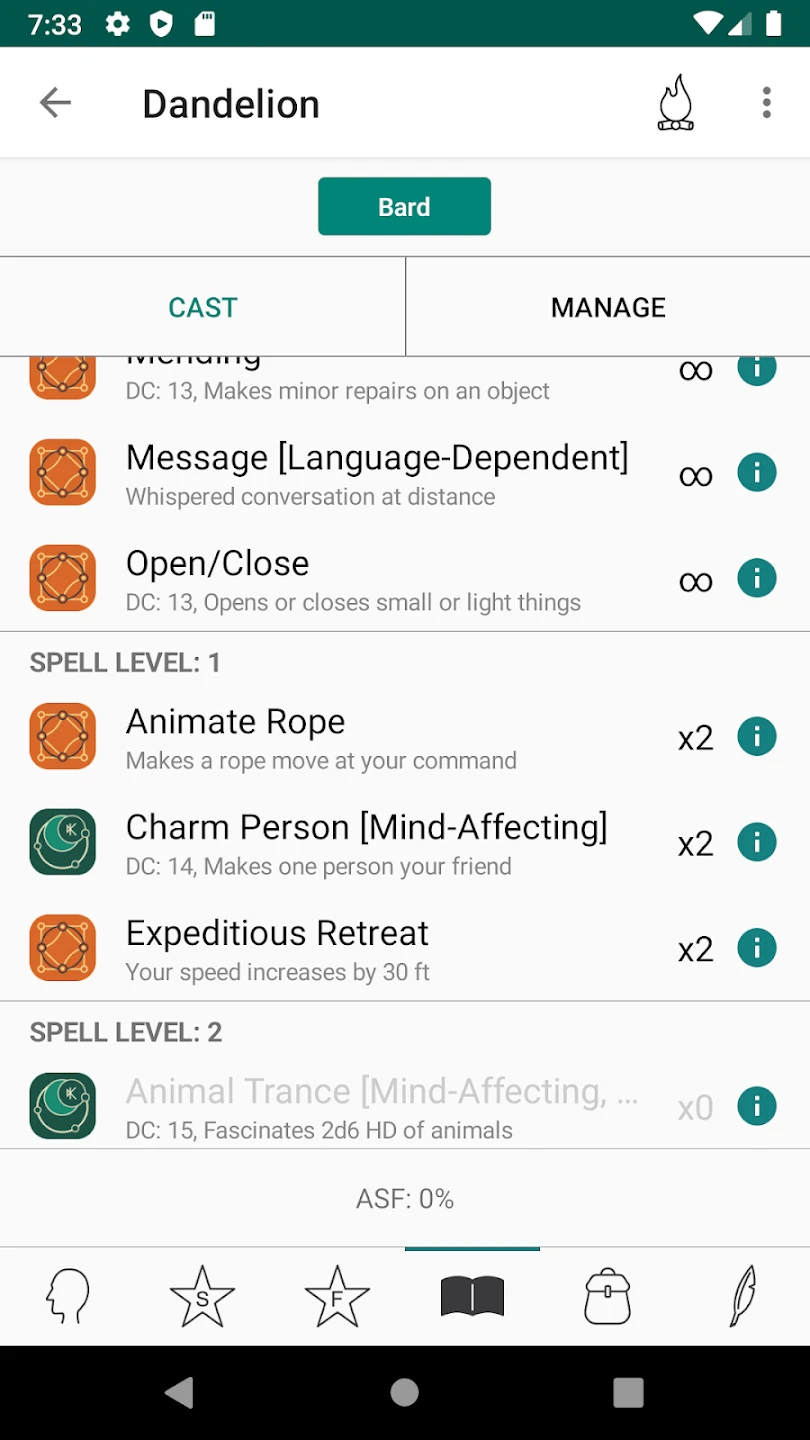Cast Animate Rope spell
This screenshot has height=1440, width=810.
[320, 738]
